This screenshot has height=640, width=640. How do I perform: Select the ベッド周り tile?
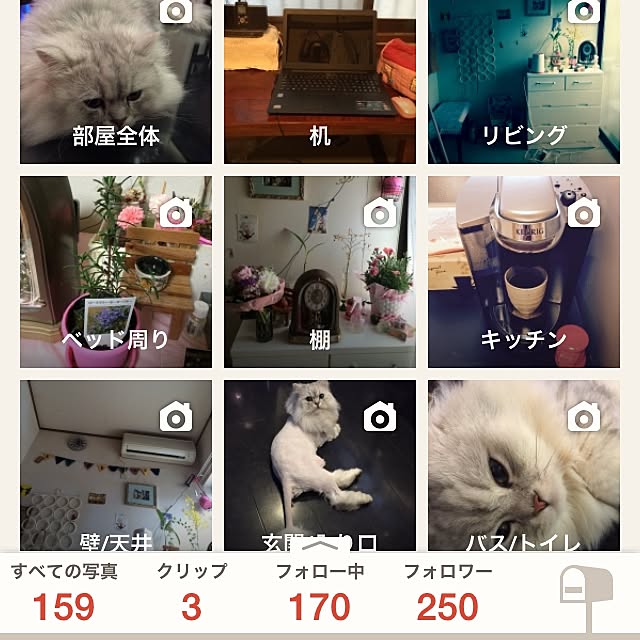pos(116,272)
